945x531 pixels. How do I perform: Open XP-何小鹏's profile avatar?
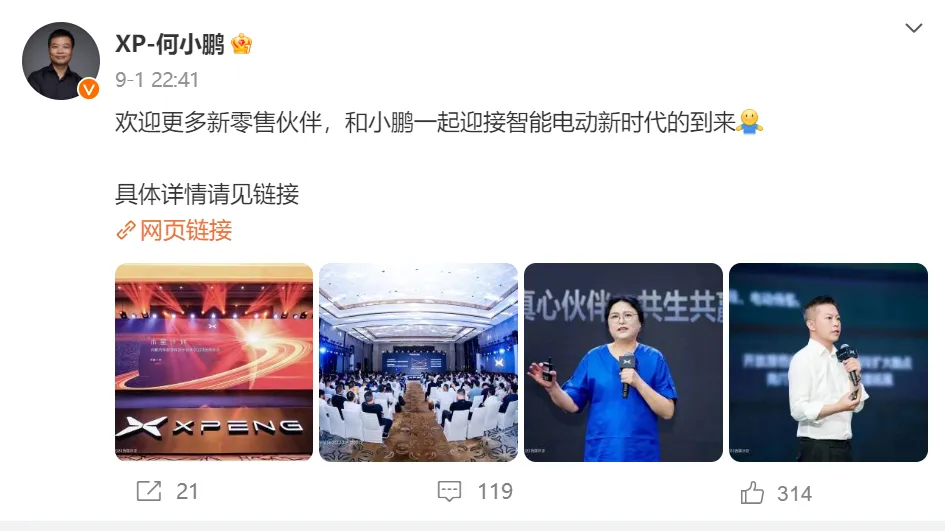(x=60, y=61)
